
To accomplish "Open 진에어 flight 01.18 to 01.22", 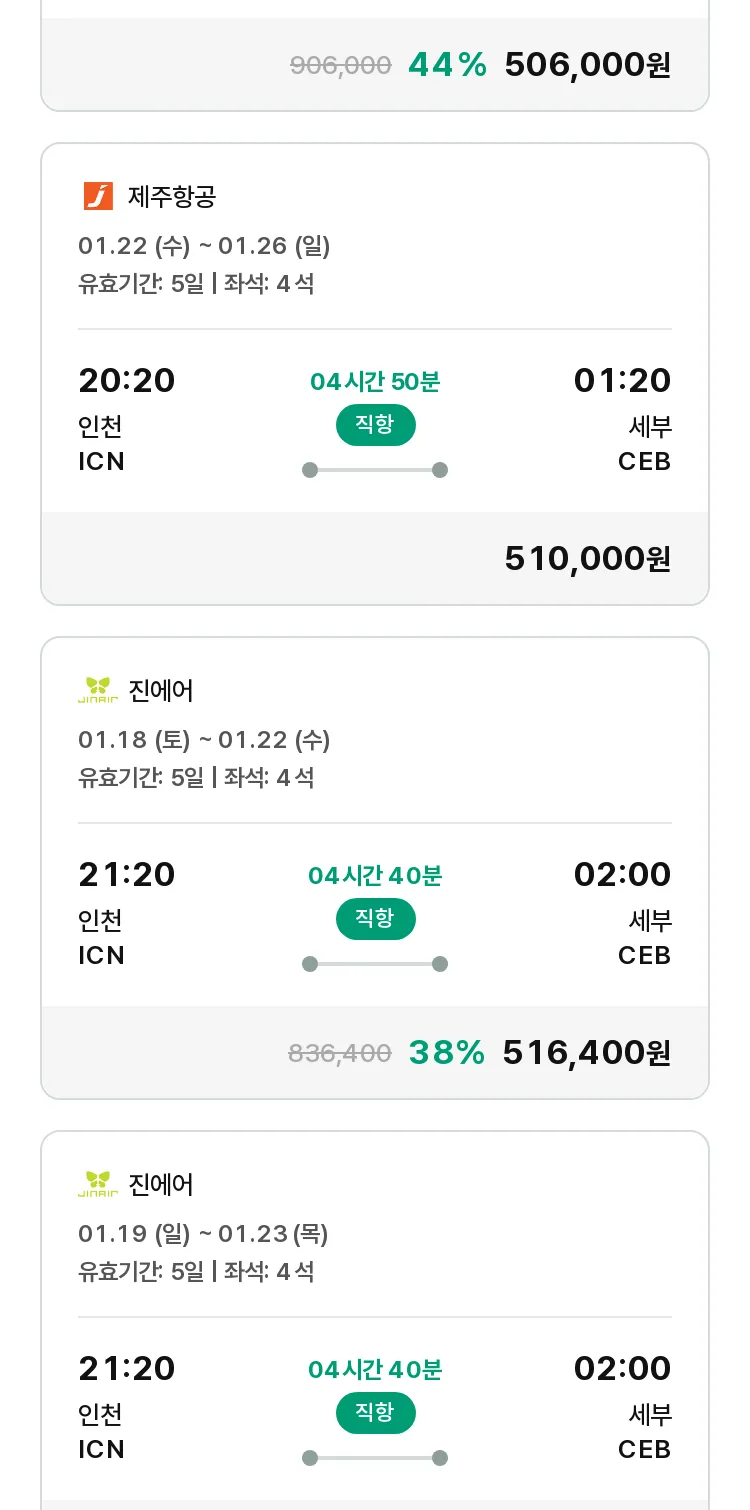I will click(375, 868).
